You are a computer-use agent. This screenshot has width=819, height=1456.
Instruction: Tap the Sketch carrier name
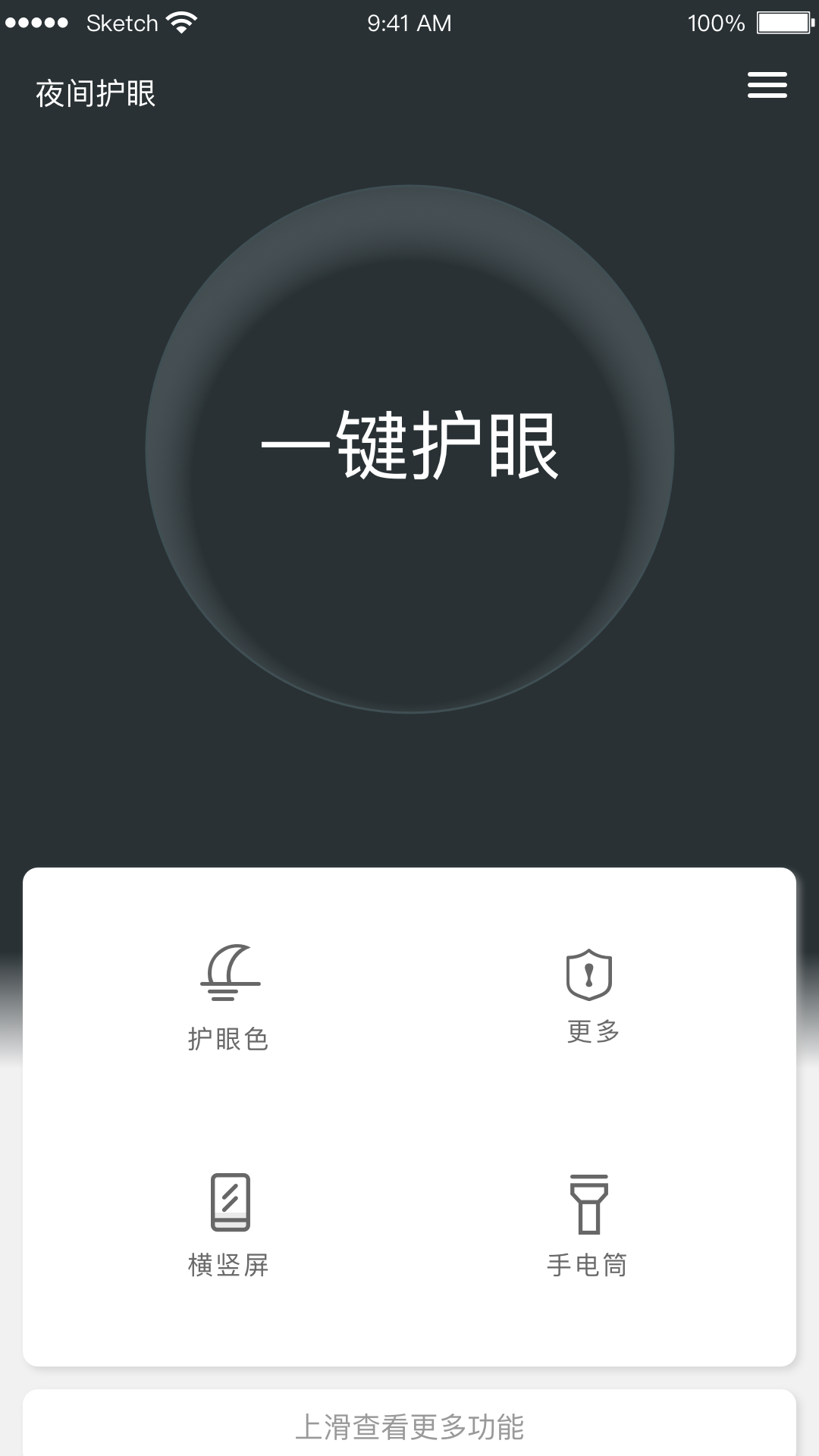coord(124,21)
